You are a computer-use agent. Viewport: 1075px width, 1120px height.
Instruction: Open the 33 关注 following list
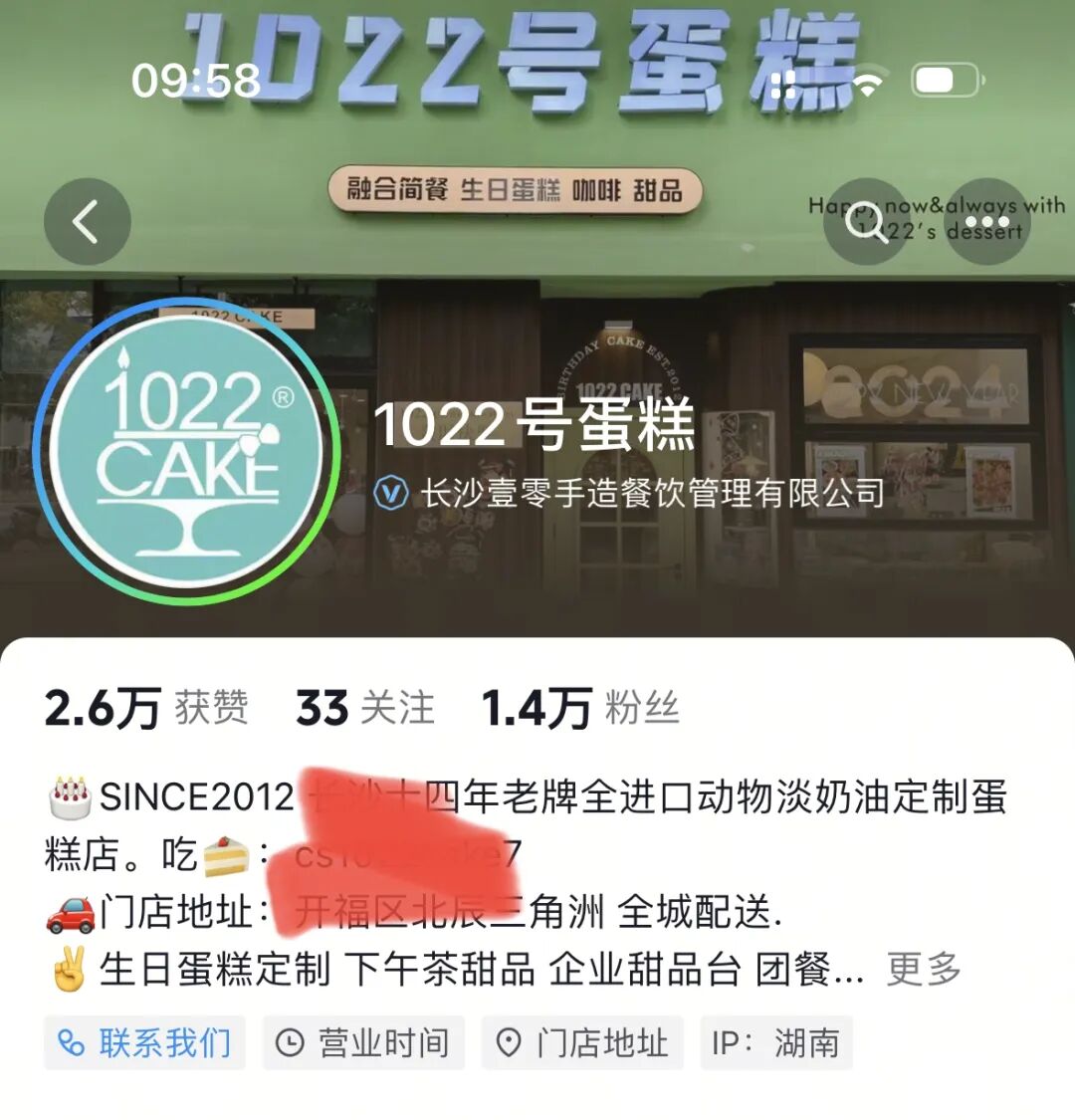tap(365, 709)
